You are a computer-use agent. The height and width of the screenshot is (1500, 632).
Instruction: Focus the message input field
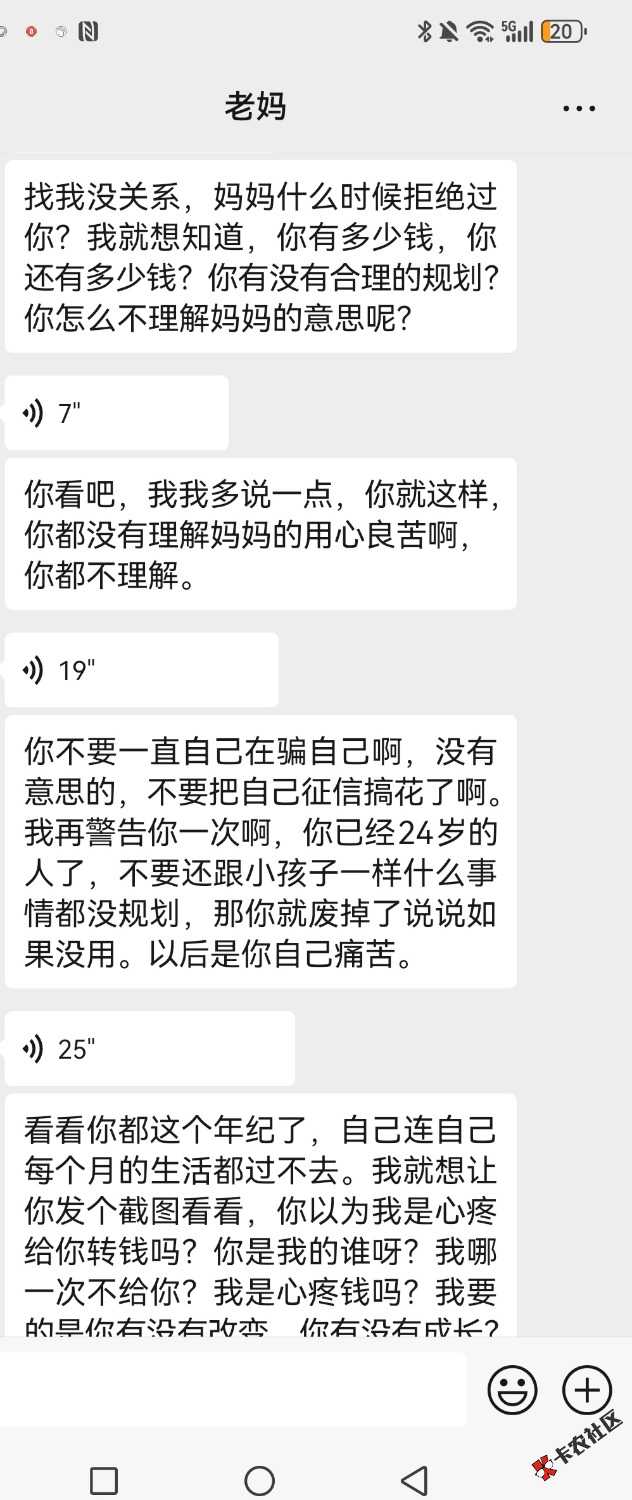pos(233,1389)
